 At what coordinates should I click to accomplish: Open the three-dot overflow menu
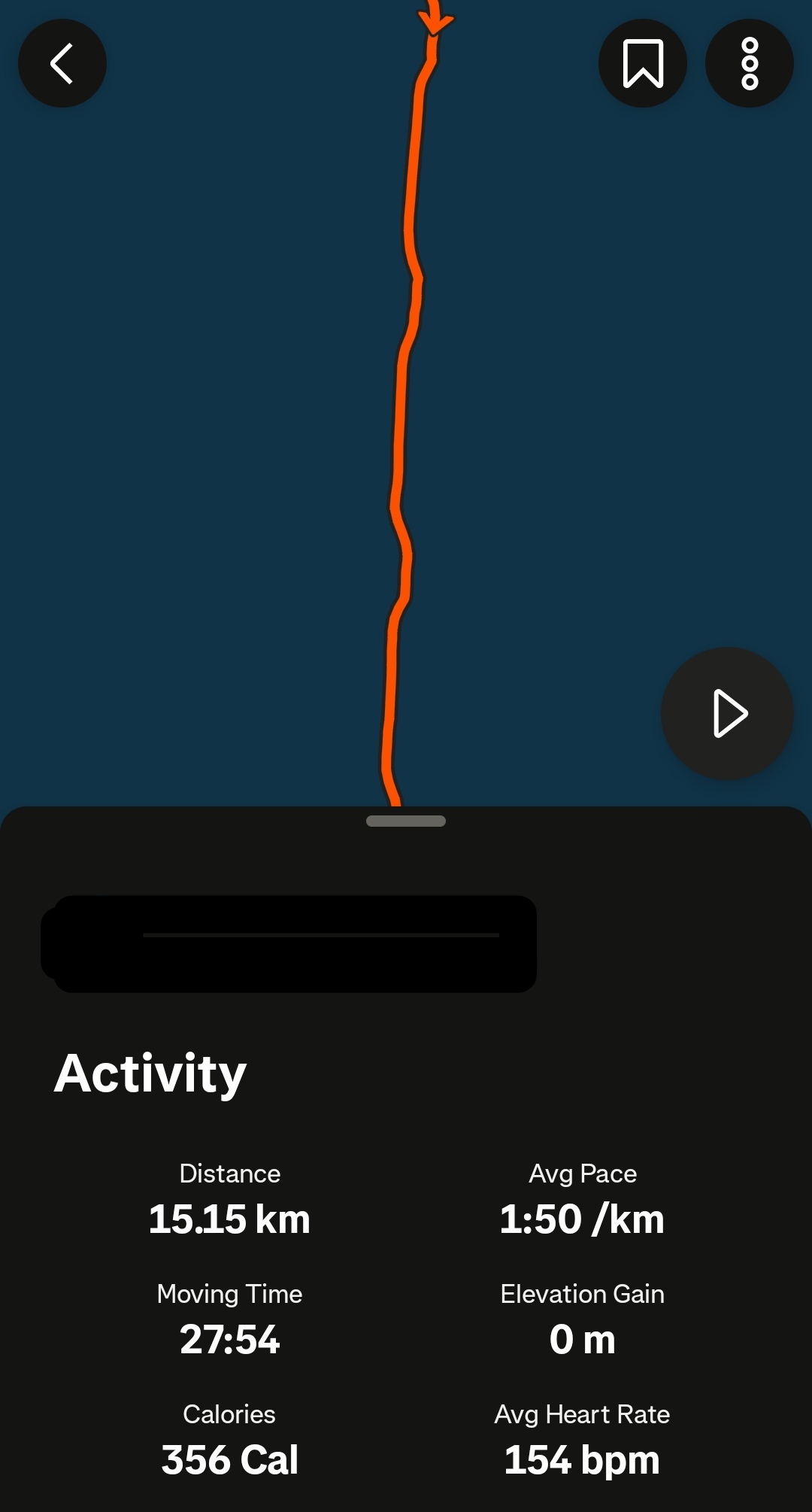point(750,63)
